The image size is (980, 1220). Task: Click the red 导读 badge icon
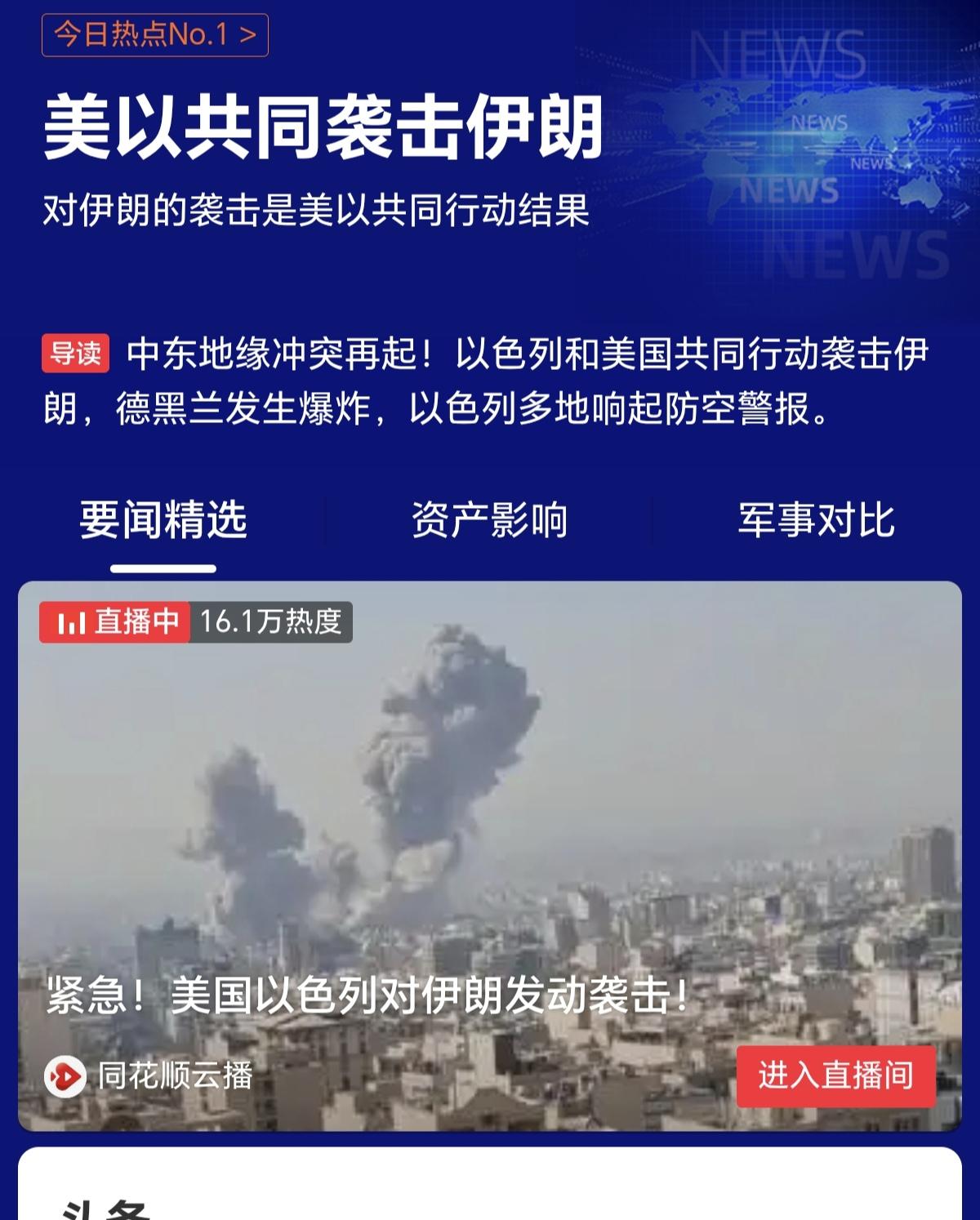pos(76,353)
